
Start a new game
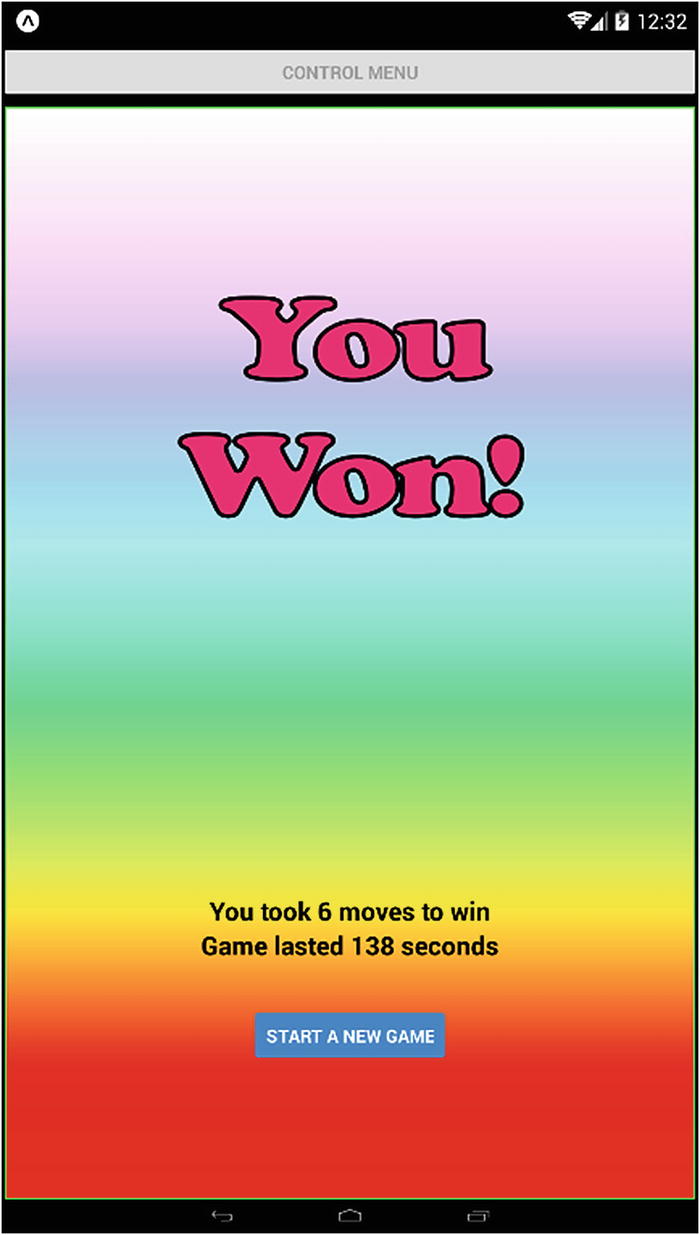tap(350, 1036)
